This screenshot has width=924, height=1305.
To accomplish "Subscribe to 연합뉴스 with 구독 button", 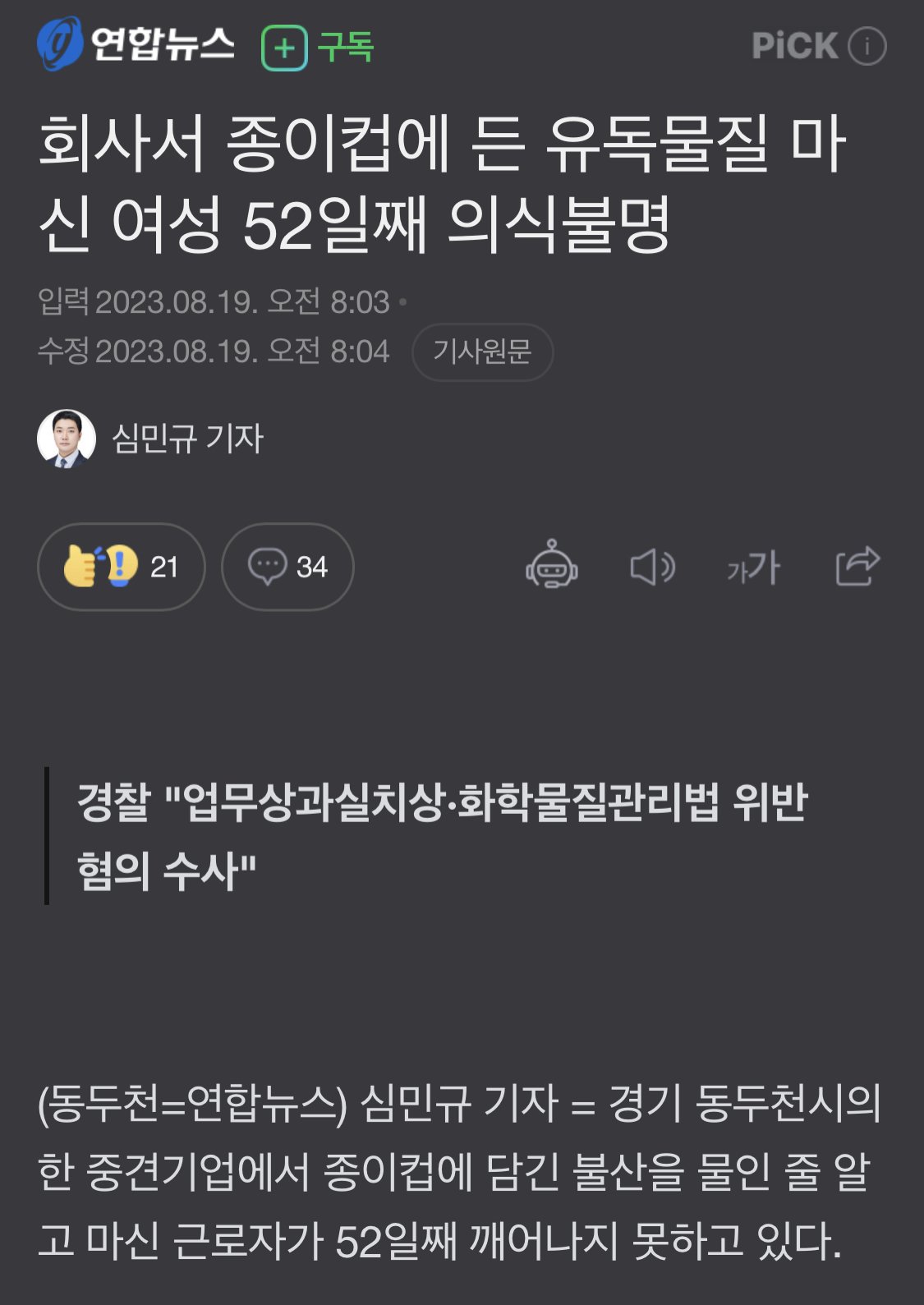I will pos(318,47).
